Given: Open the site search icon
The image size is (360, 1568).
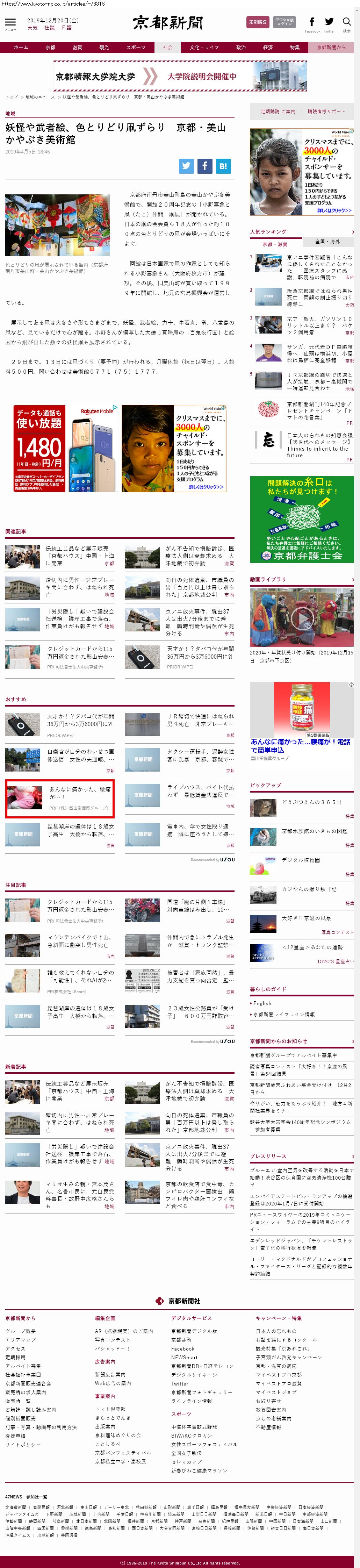Looking at the screenshot, I should click(x=347, y=22).
